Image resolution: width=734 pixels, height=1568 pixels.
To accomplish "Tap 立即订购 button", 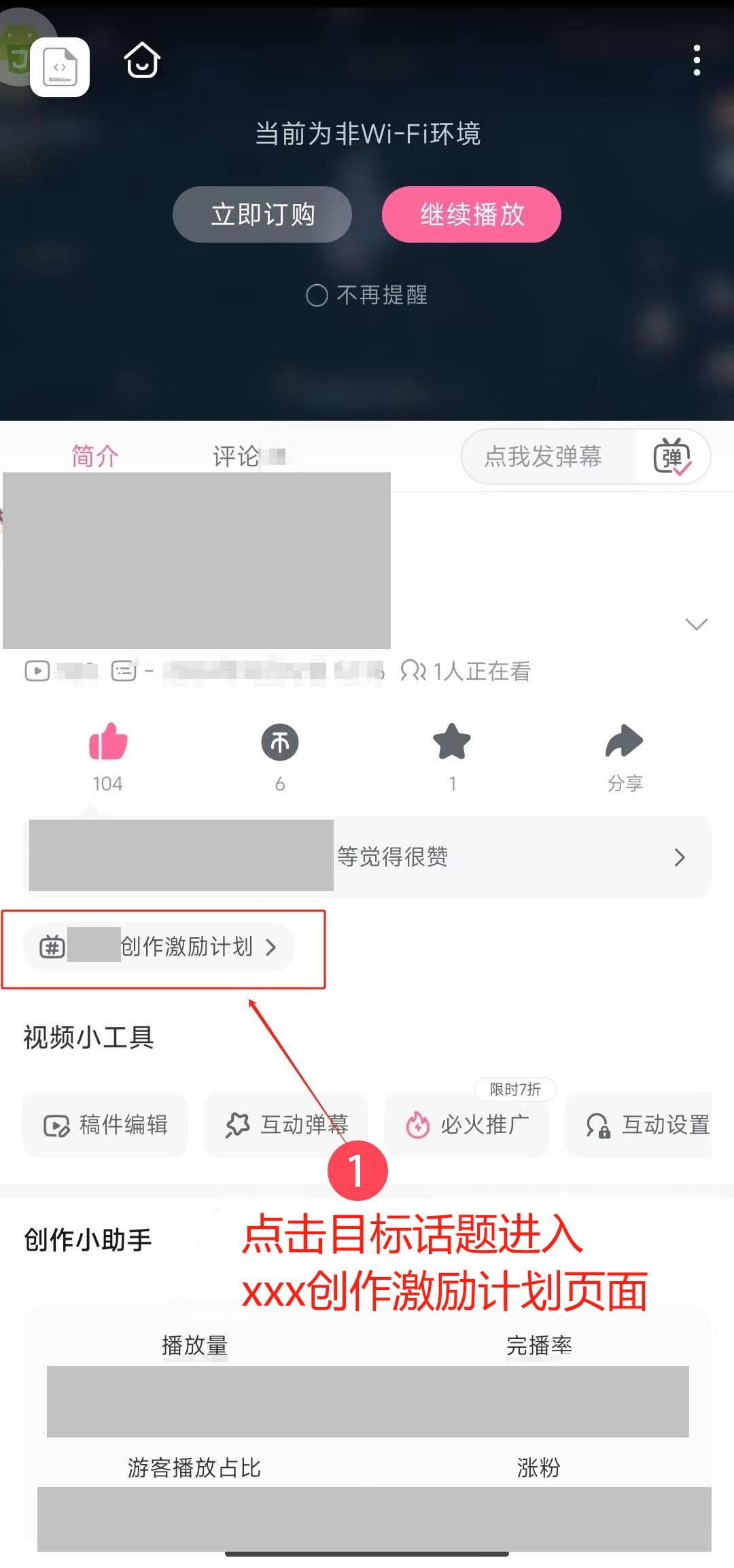I will tap(262, 215).
